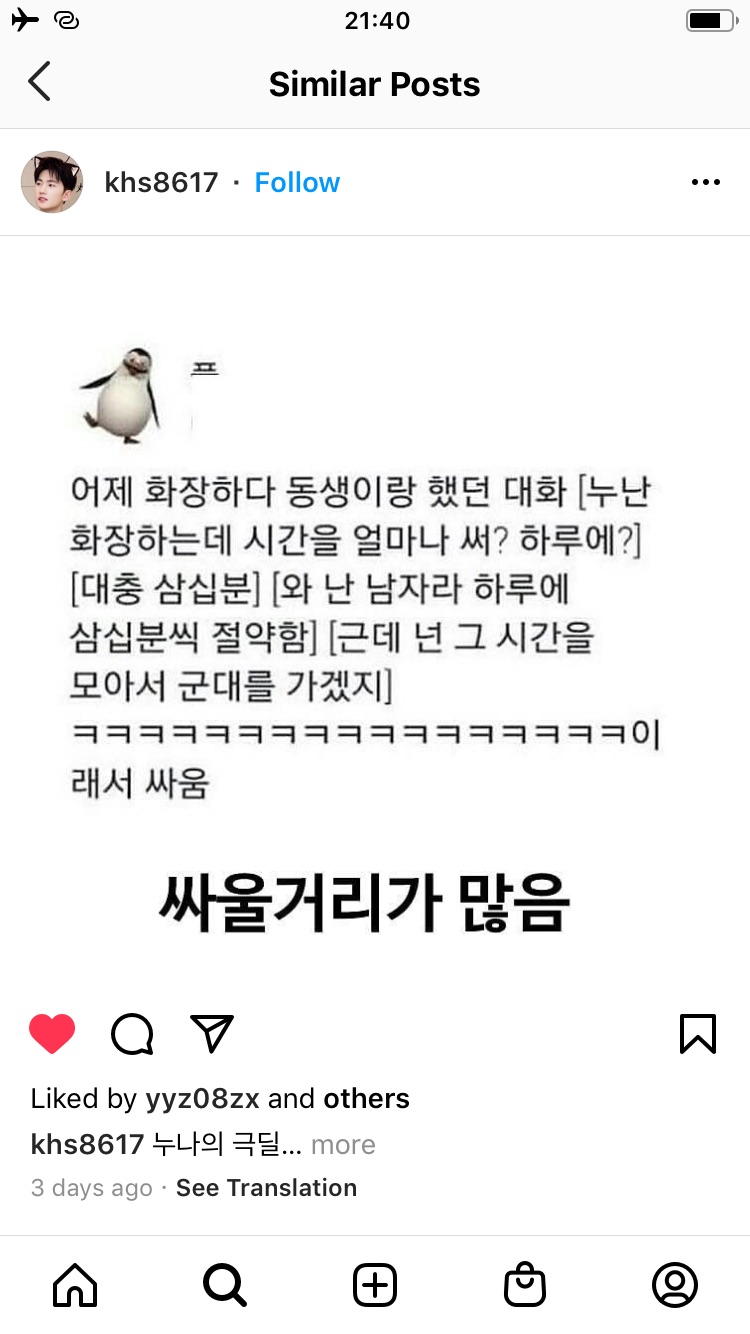
Task: Bookmark this post
Action: pos(697,1033)
